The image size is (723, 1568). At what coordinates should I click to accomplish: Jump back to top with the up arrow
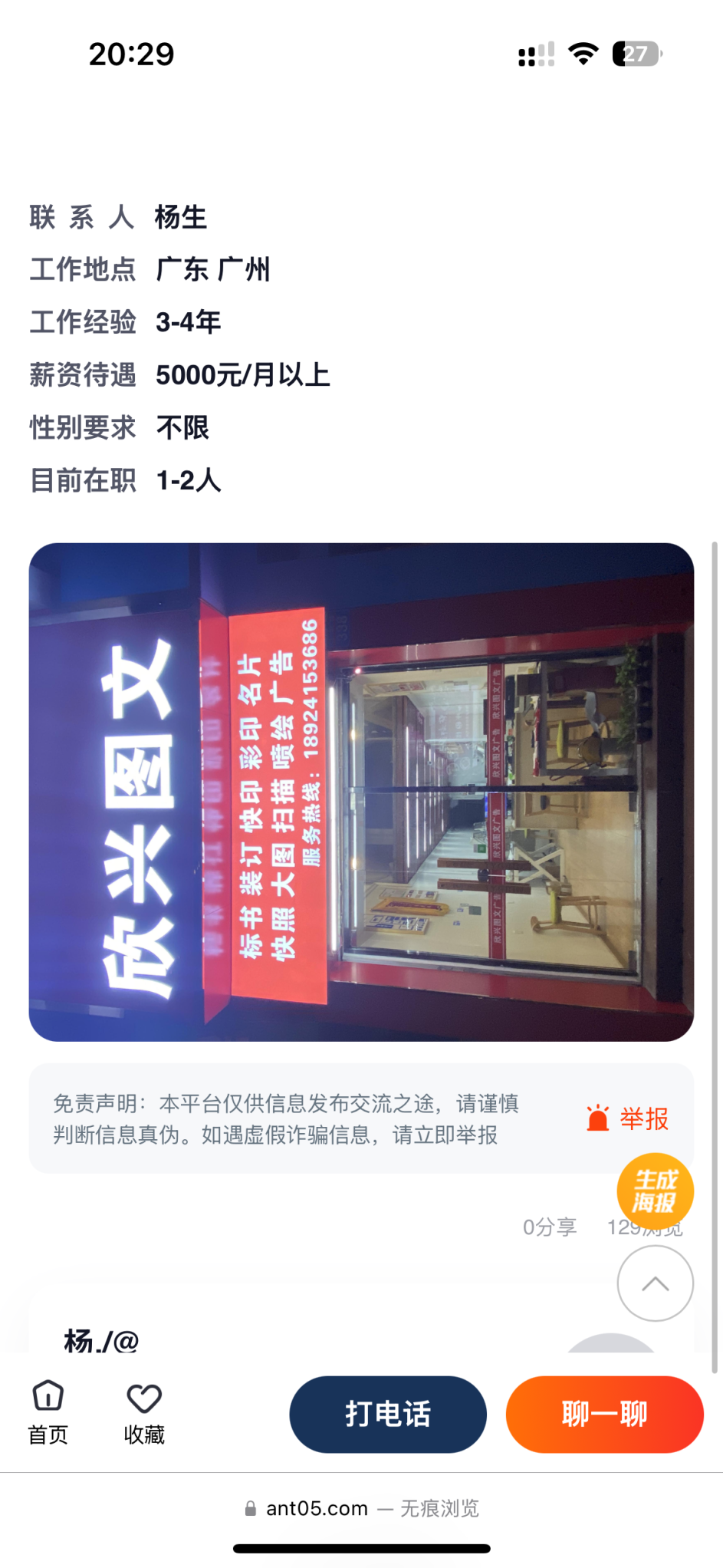click(x=655, y=1283)
